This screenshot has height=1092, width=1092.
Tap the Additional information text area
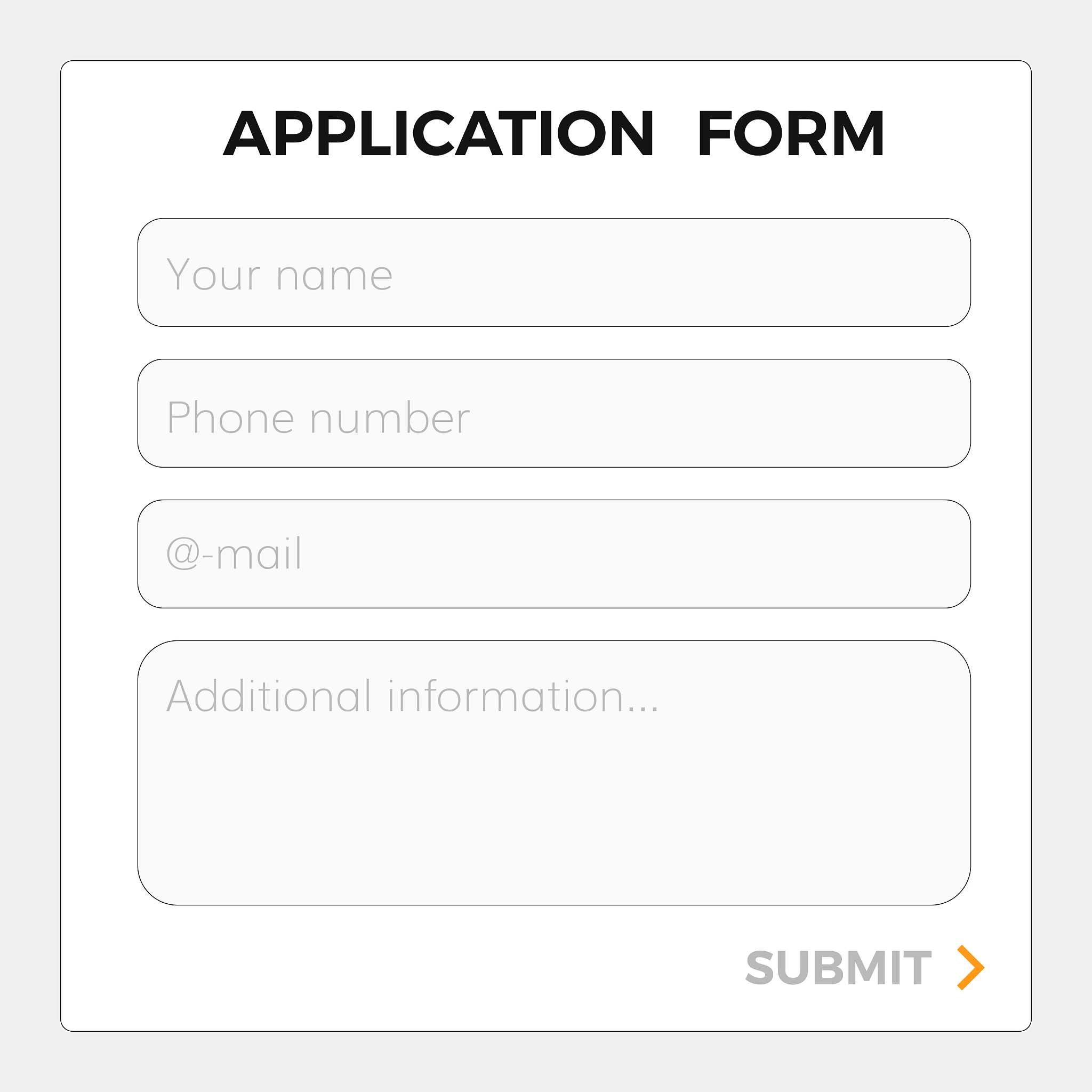(554, 772)
